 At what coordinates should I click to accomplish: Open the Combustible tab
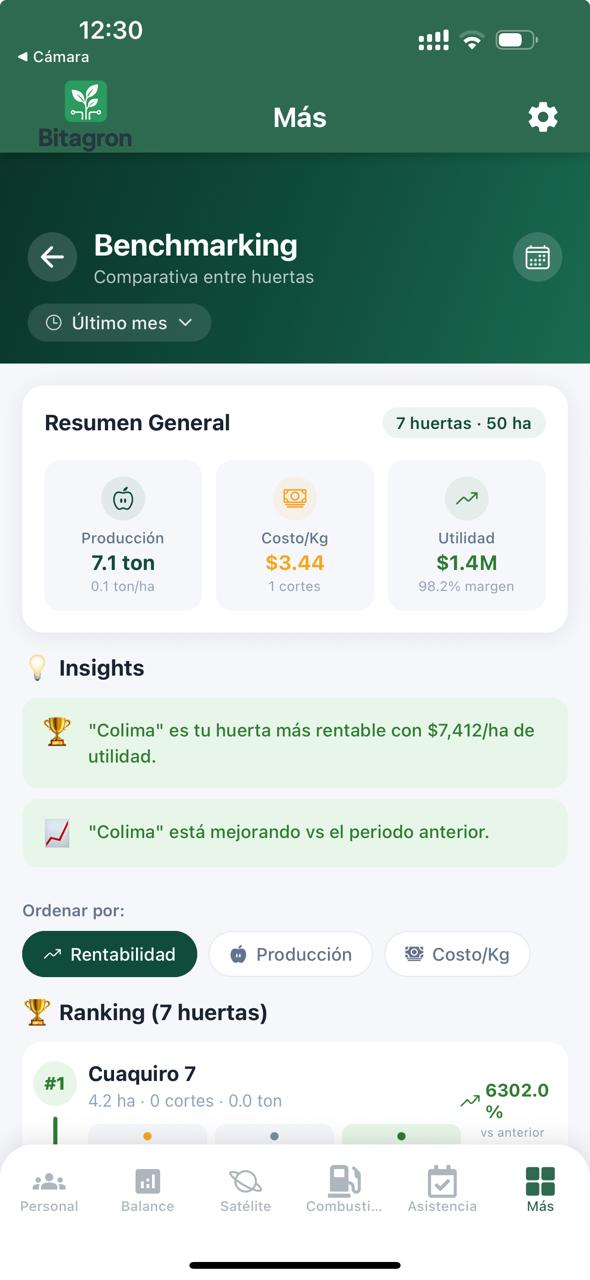point(344,1190)
